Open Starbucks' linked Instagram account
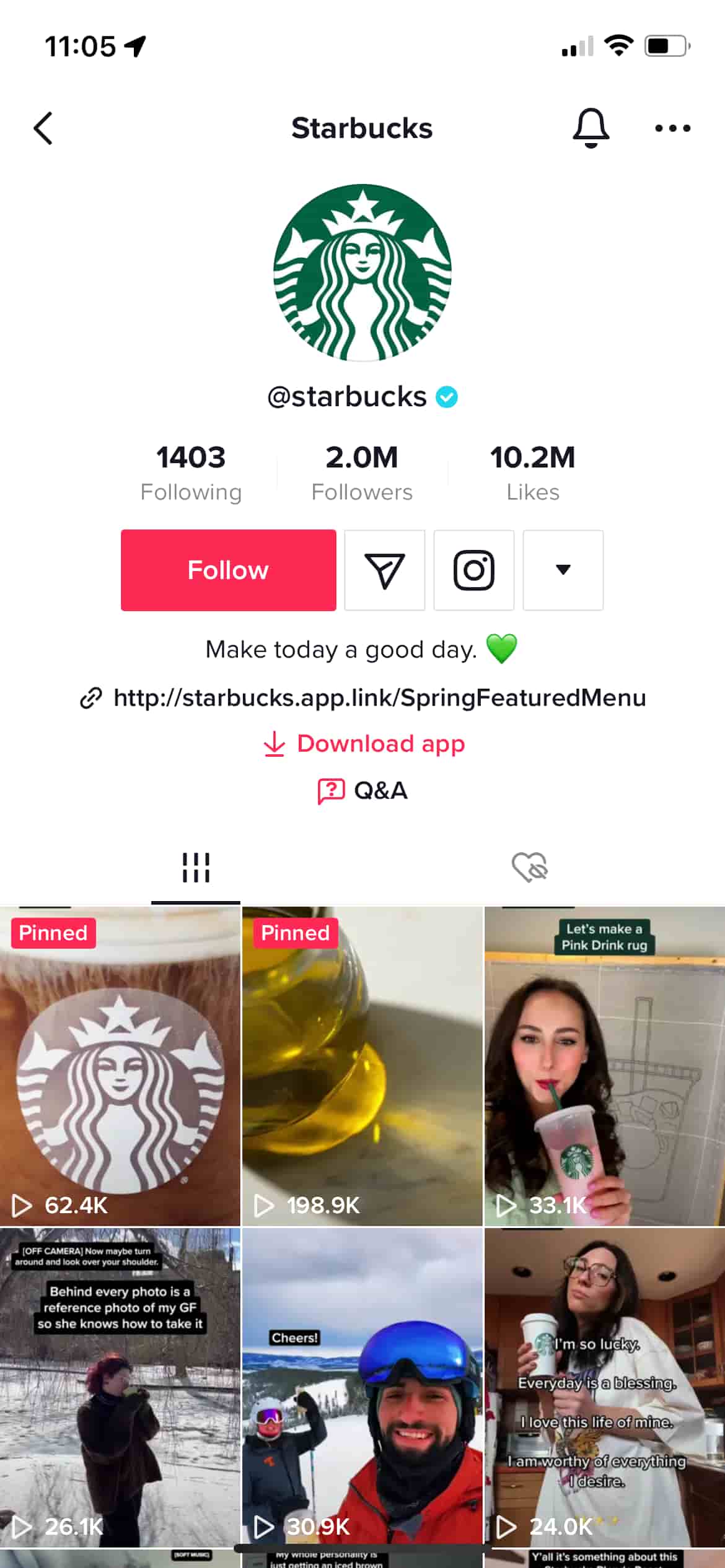 pyautogui.click(x=473, y=570)
